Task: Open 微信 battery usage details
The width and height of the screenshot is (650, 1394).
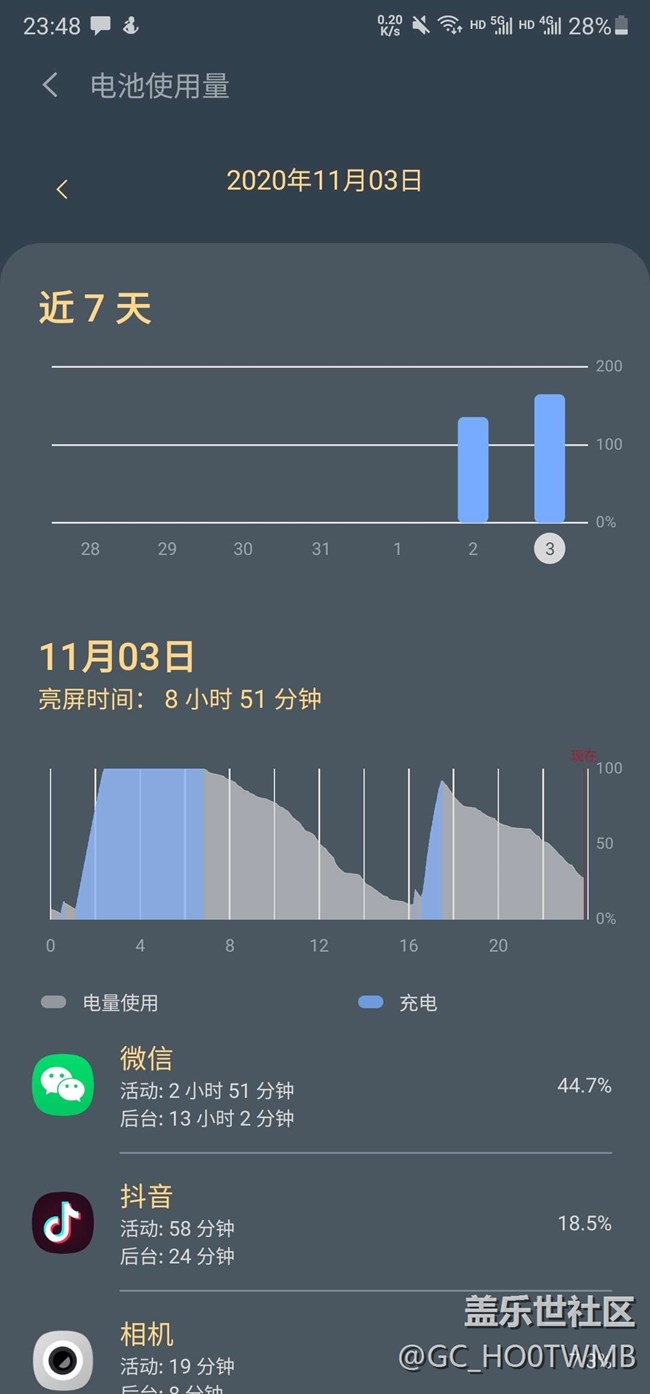Action: click(x=325, y=1086)
